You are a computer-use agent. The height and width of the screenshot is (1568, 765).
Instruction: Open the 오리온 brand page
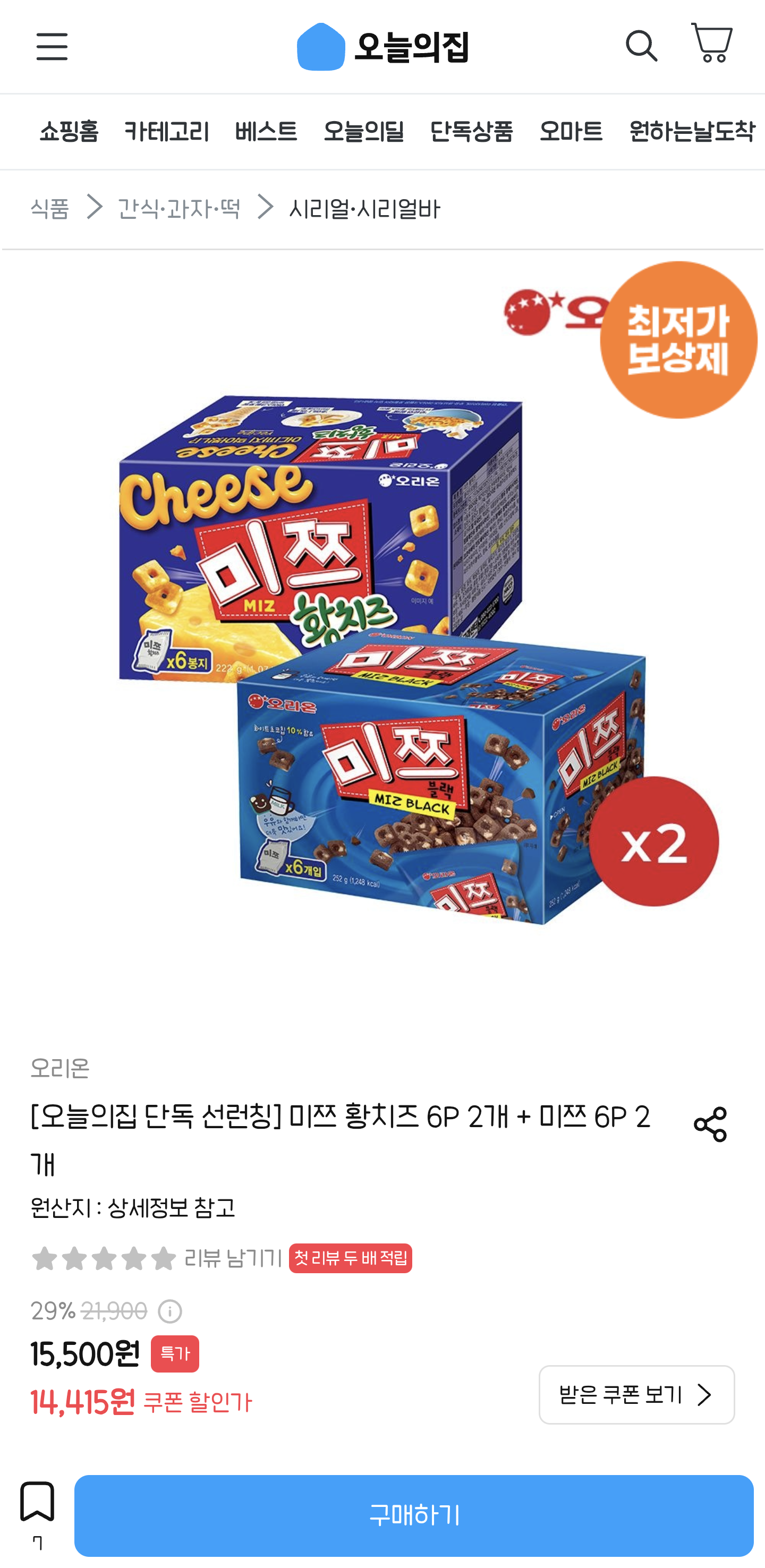(x=60, y=1068)
